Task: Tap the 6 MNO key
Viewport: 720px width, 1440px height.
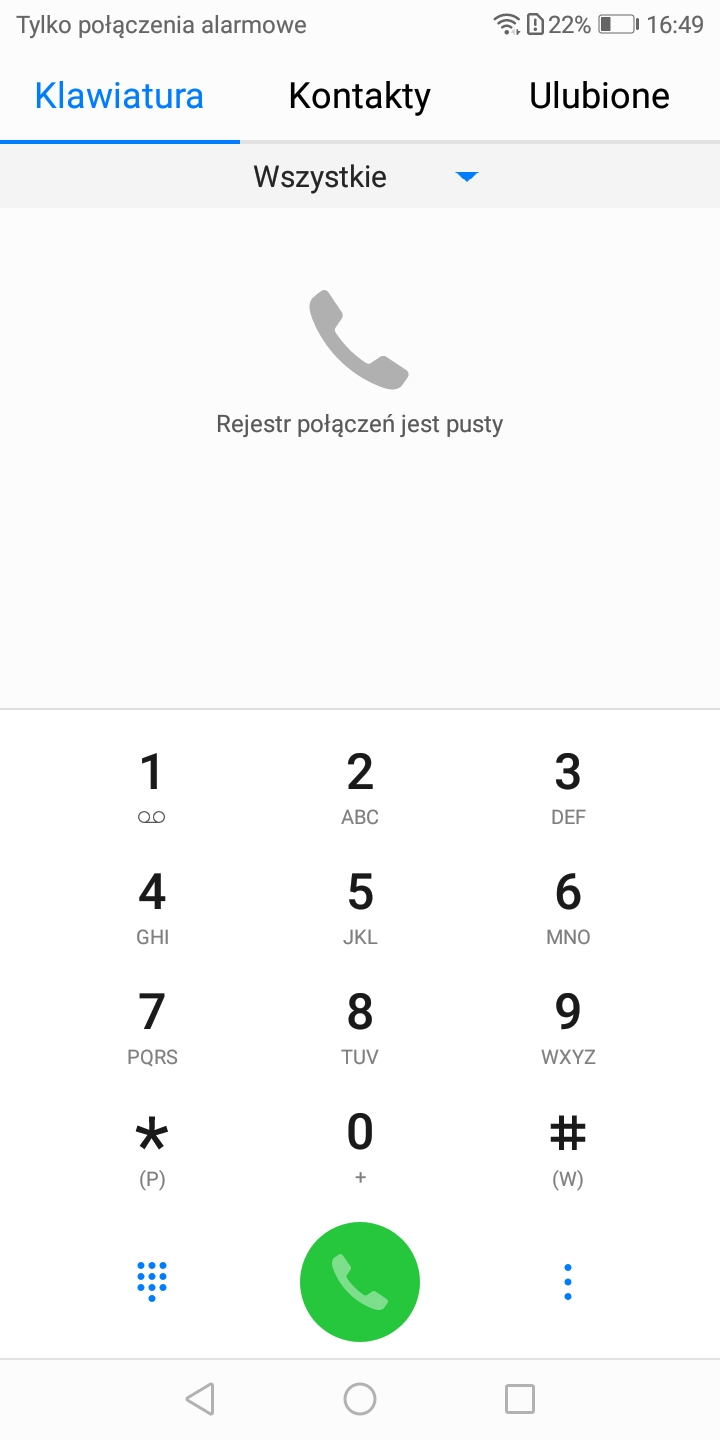Action: pos(568,908)
